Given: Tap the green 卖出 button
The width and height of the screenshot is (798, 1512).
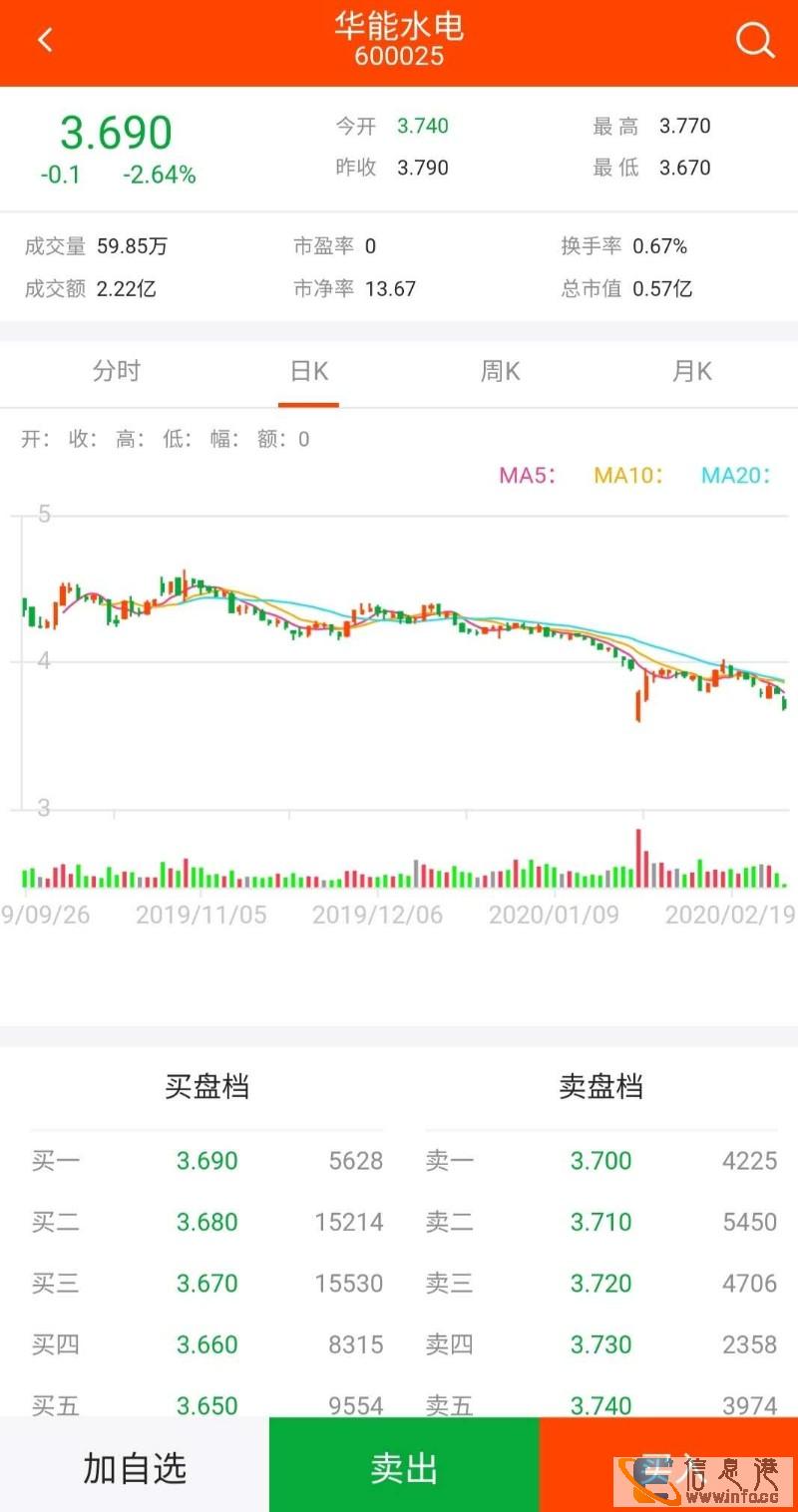Looking at the screenshot, I should click(x=404, y=1467).
